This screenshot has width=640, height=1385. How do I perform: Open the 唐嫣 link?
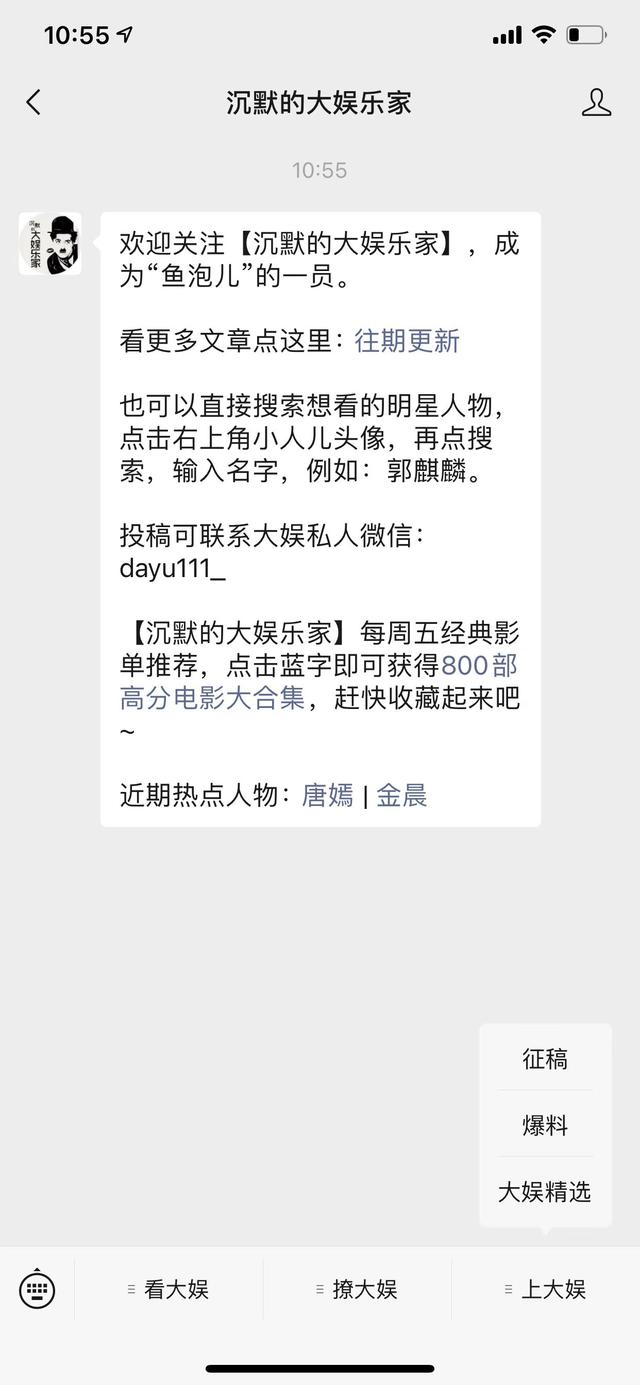point(328,795)
